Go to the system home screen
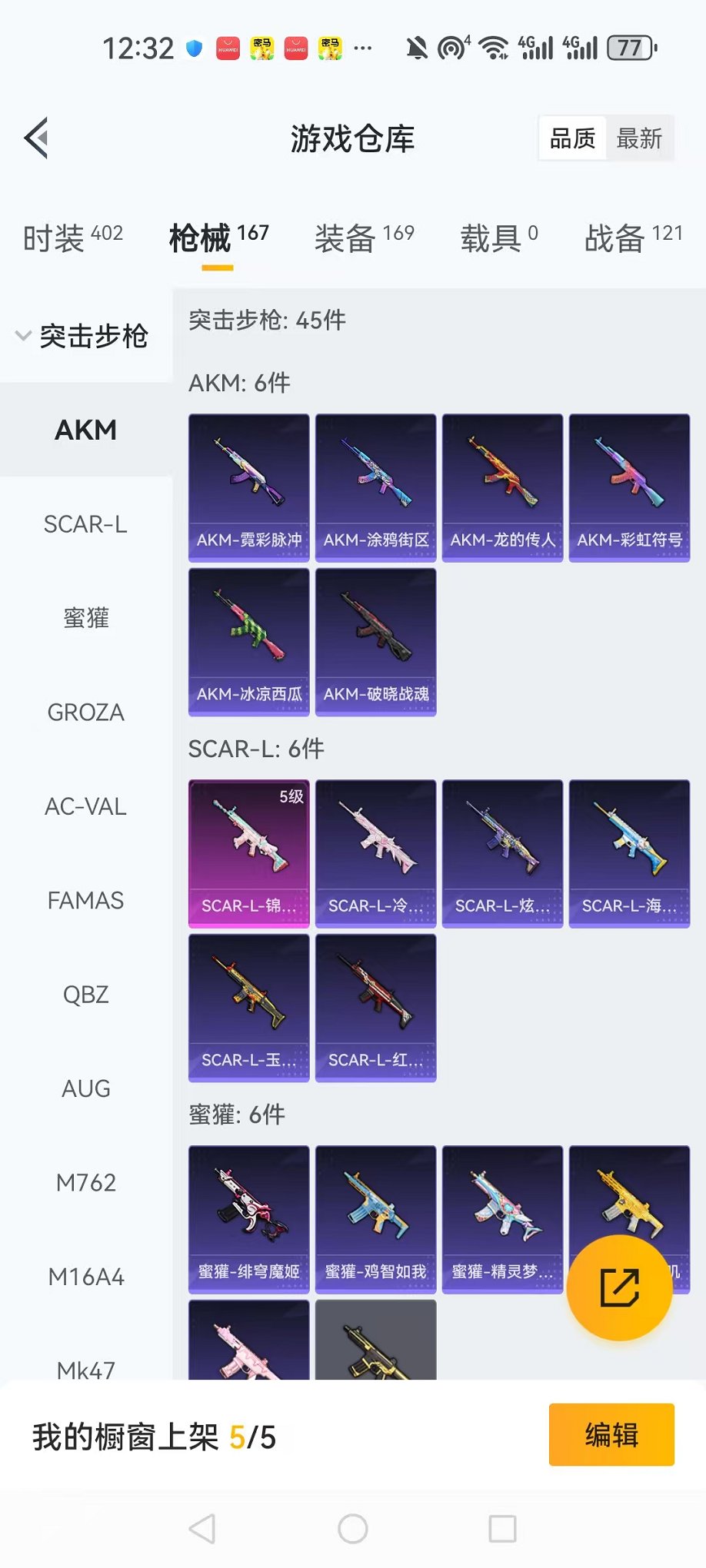This screenshot has width=706, height=1568. (353, 1529)
